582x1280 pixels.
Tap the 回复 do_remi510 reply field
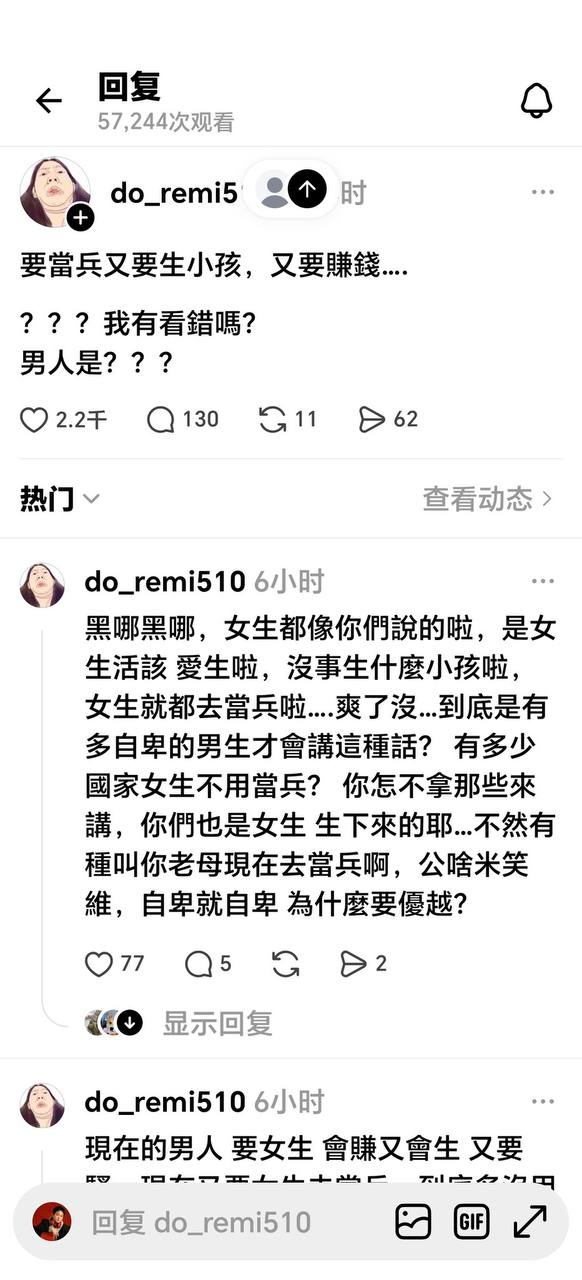[x=201, y=1221]
